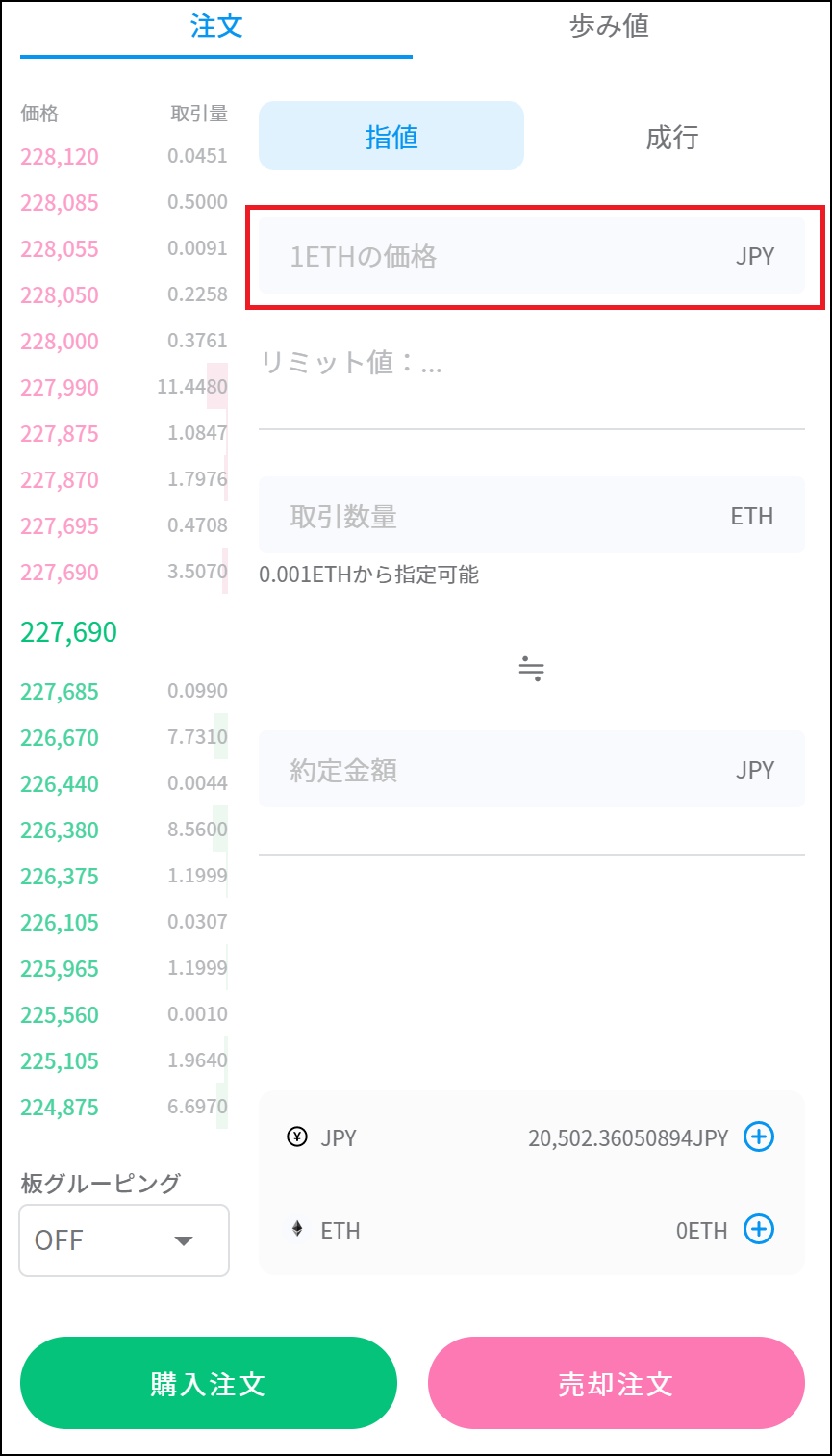Place a 売却注文 sell order
The image size is (832, 1456).
(x=617, y=1384)
